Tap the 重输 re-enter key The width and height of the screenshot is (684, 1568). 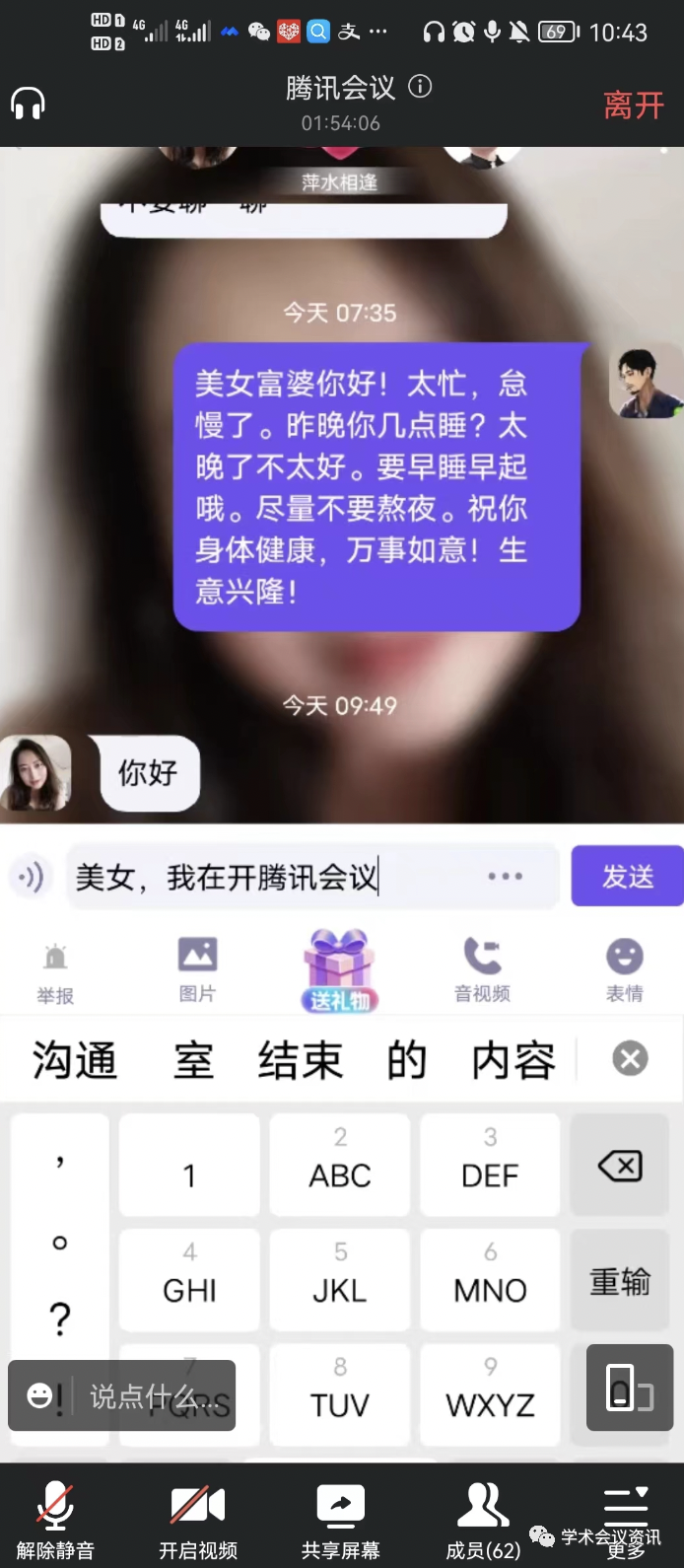[620, 1281]
